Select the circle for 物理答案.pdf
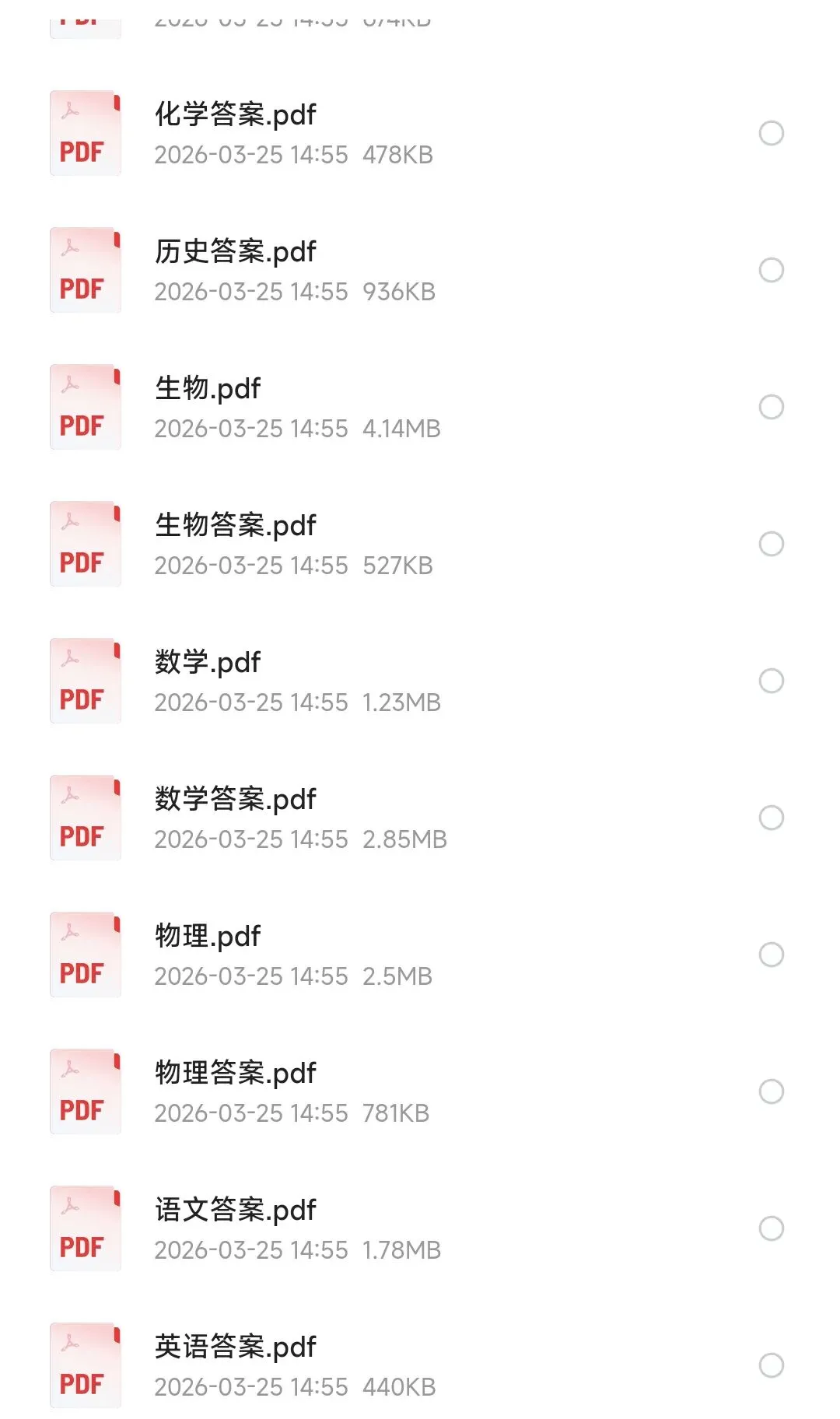This screenshot has width=840, height=1419. (x=771, y=1091)
